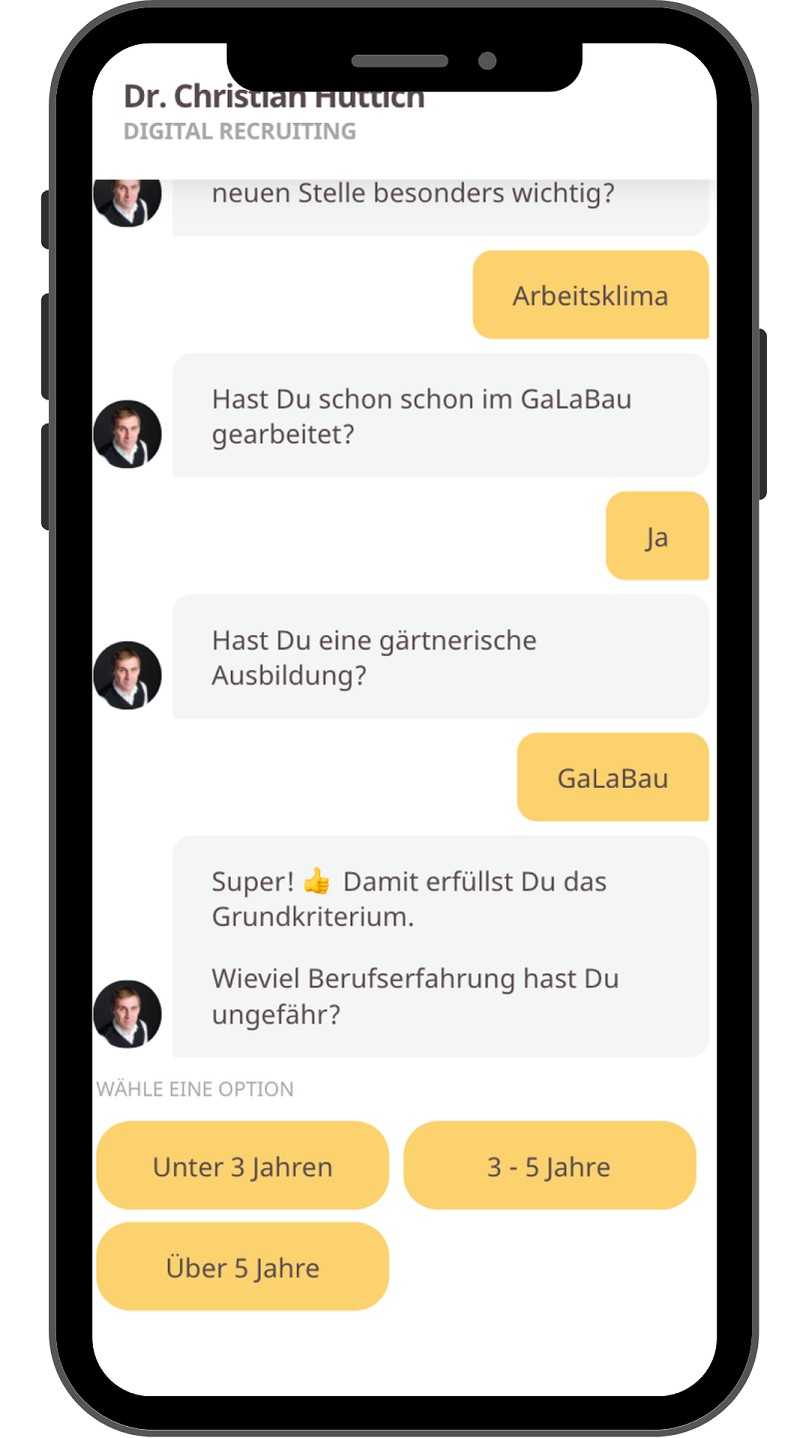Viewport: 809px width, 1438px height.
Task: Open the 'Dr. Christian Hüttich' header
Action: pos(271,96)
